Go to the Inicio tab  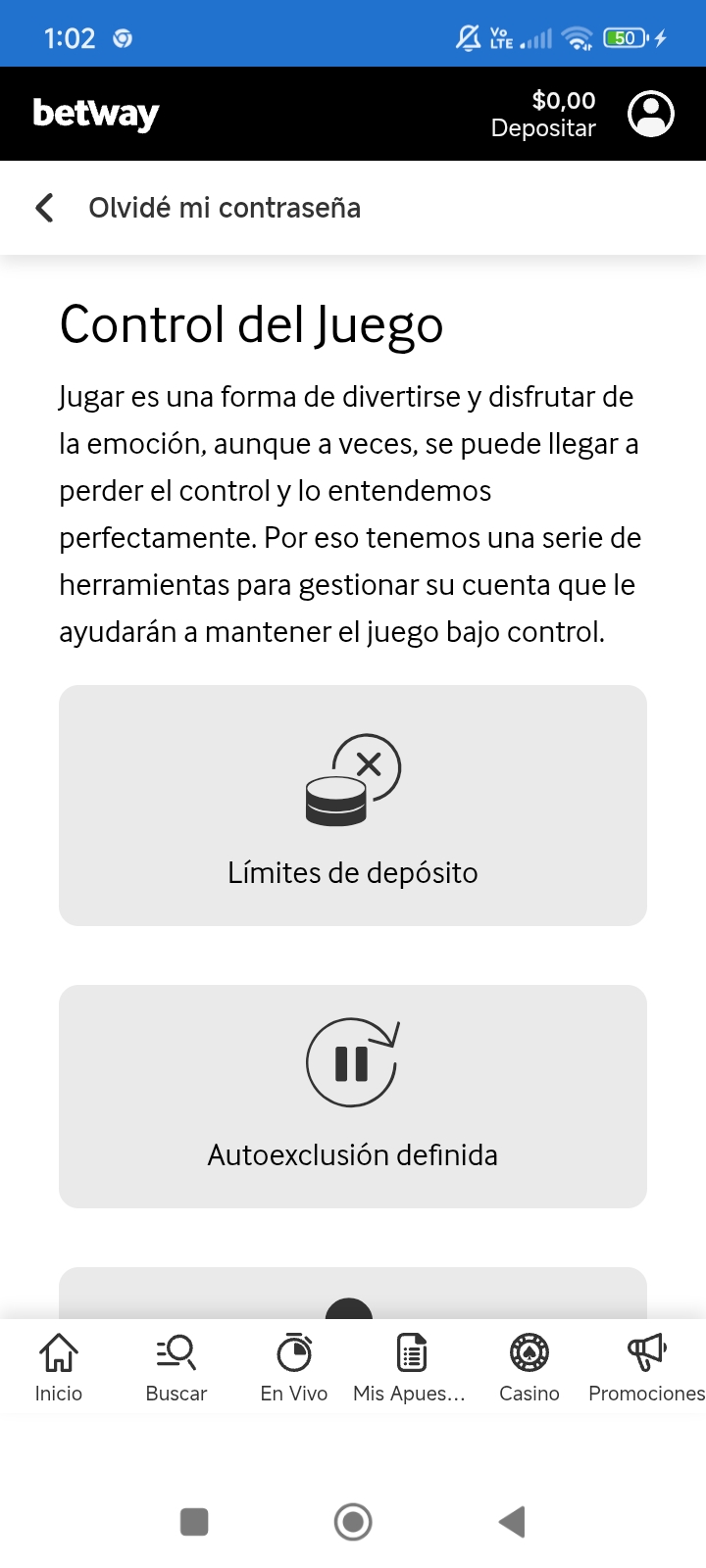click(x=59, y=1367)
